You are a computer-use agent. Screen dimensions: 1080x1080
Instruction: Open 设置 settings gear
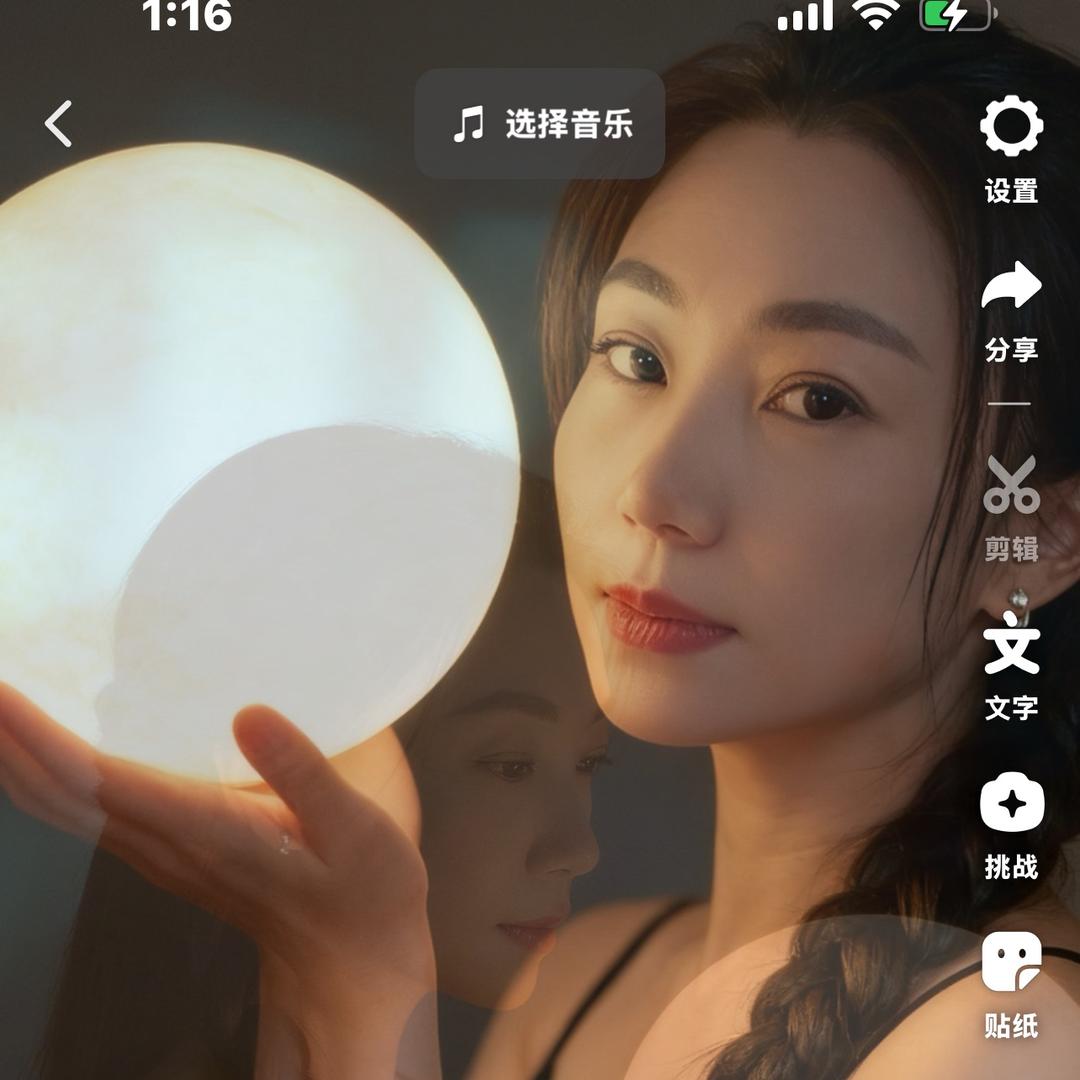1011,149
